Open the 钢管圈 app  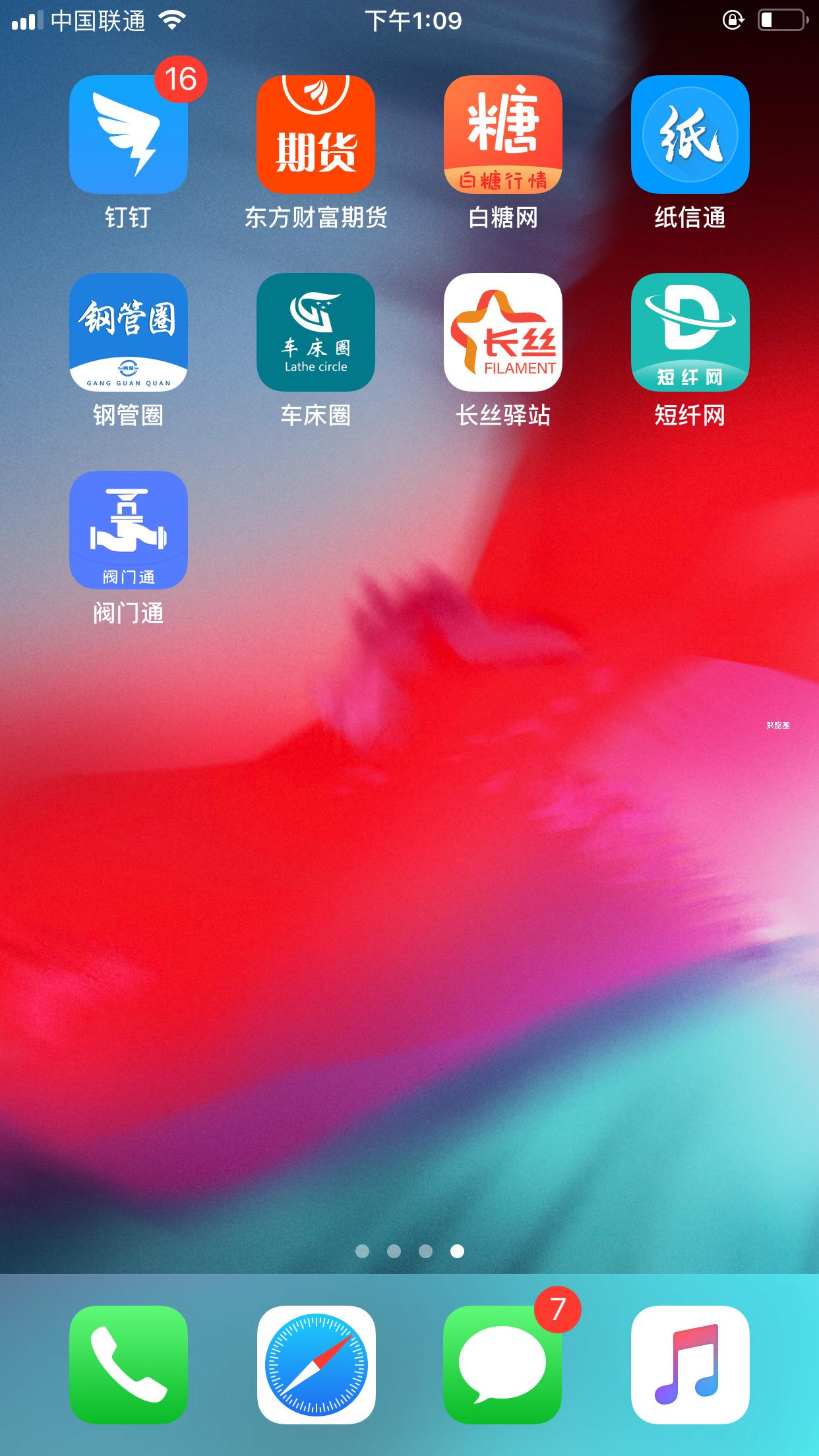tap(129, 332)
